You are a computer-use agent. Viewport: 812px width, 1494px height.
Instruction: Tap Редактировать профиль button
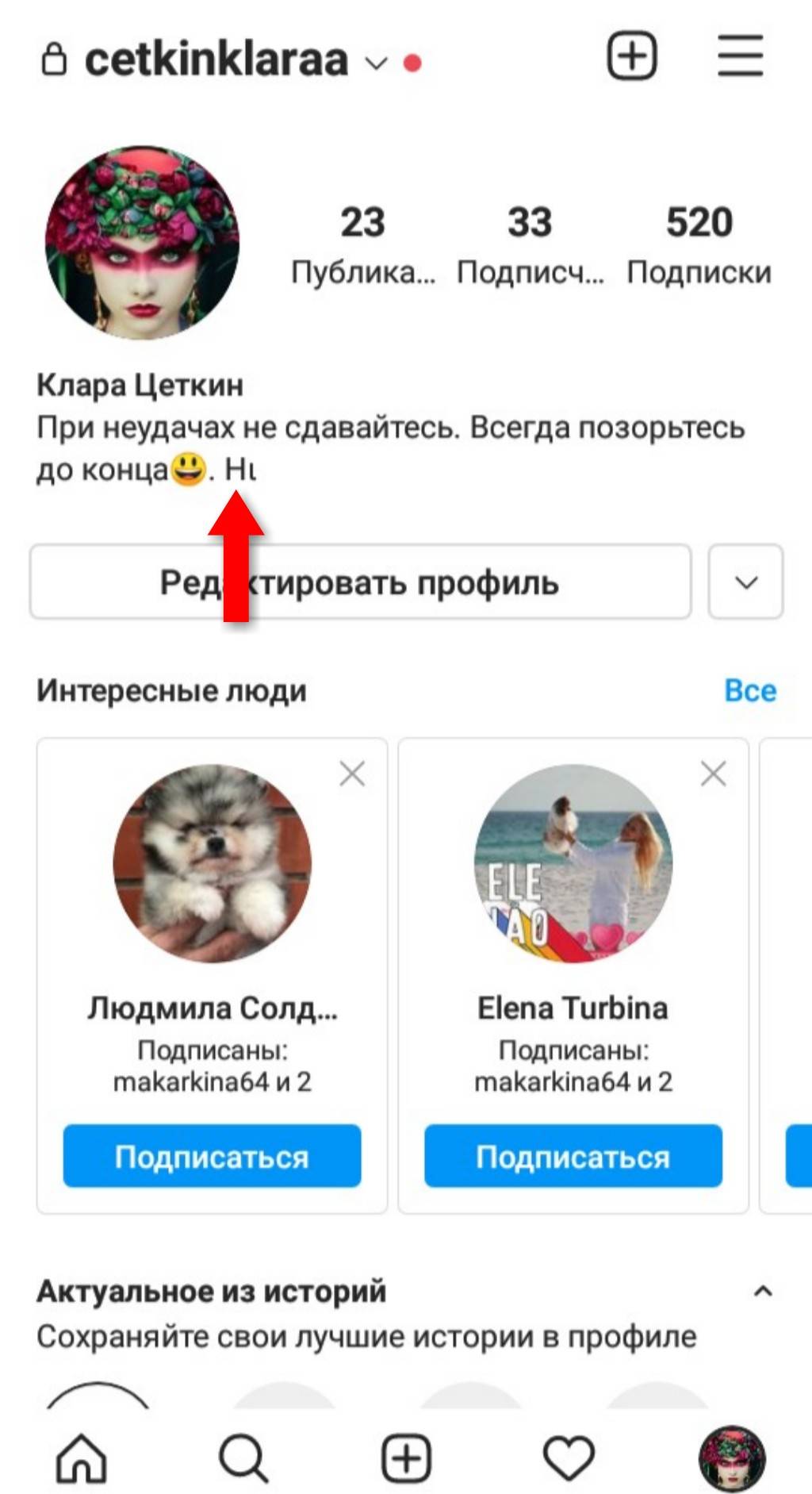pos(360,582)
